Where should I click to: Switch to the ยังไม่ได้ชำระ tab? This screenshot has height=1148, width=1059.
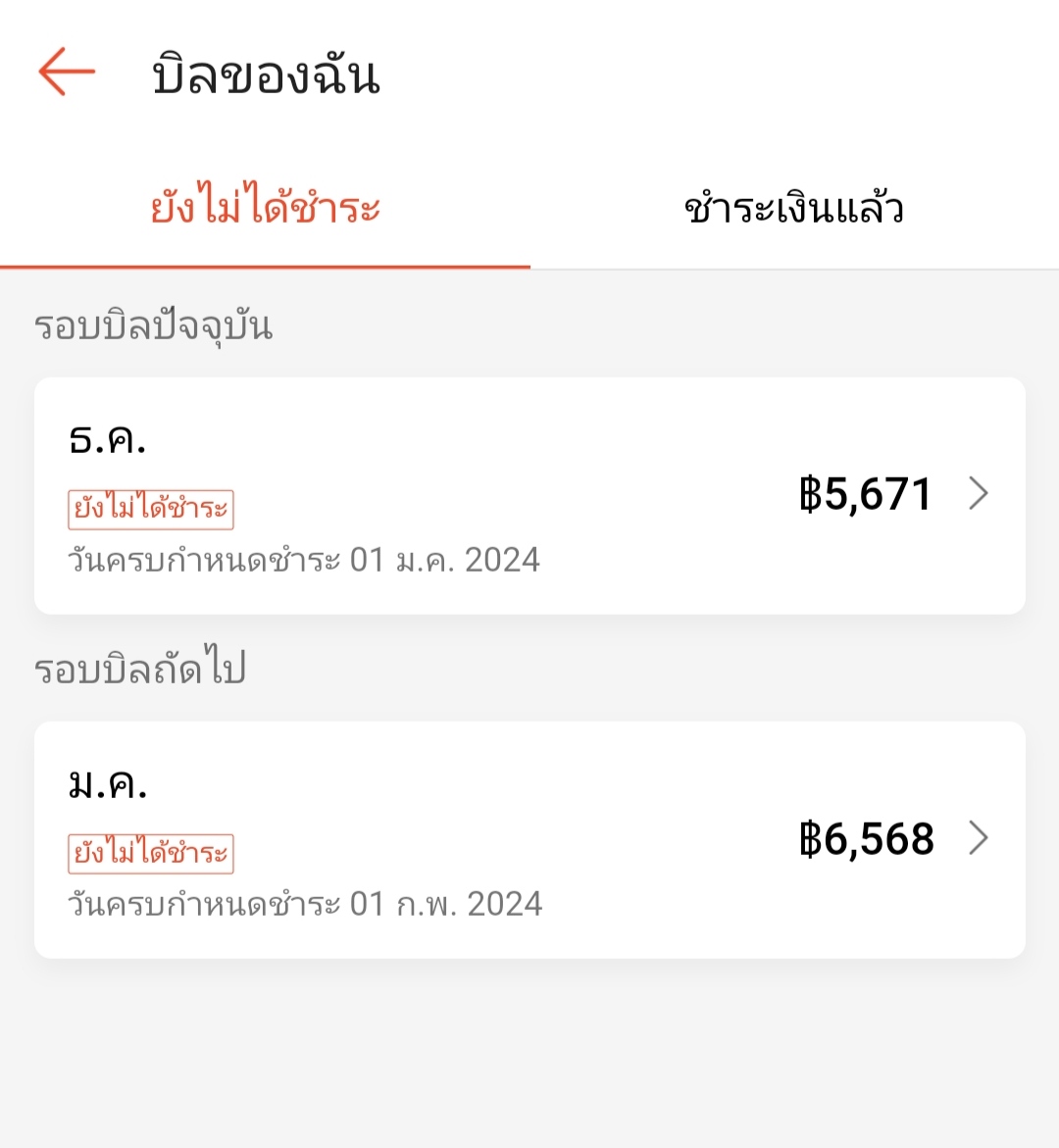tap(265, 209)
